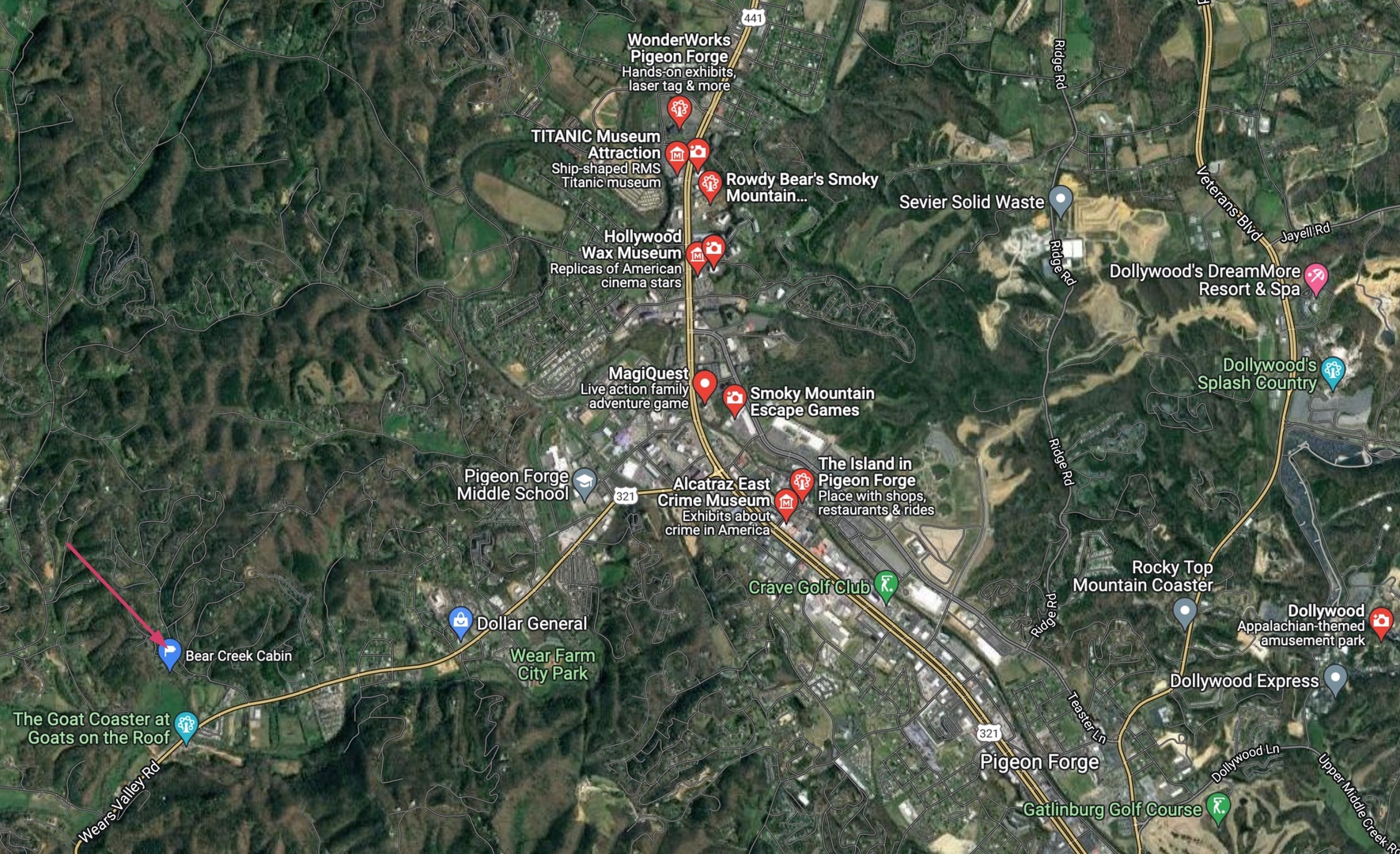This screenshot has height=854, width=1400.
Task: Open the MagiQuest place marker
Action: pyautogui.click(x=704, y=385)
